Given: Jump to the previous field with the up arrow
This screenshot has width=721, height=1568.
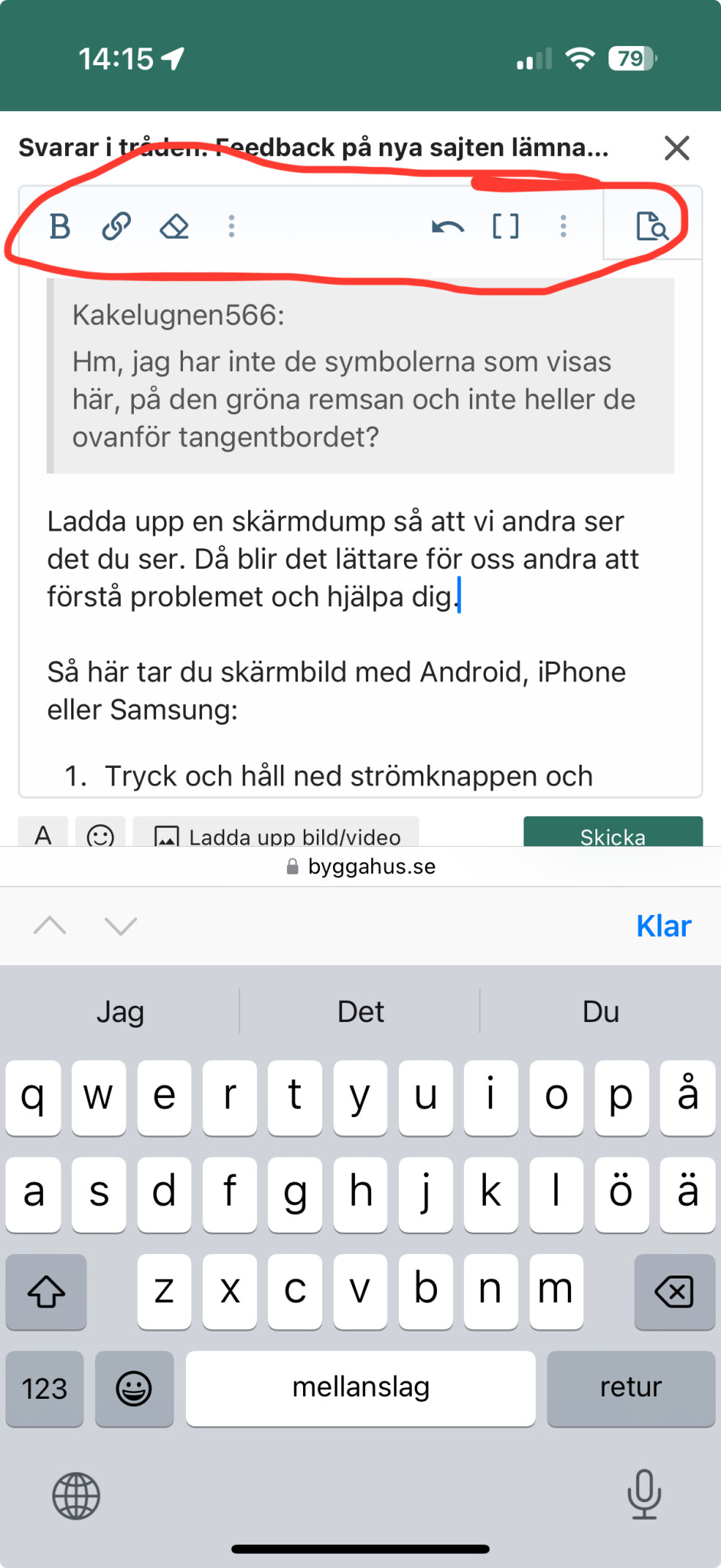Looking at the screenshot, I should 51,926.
